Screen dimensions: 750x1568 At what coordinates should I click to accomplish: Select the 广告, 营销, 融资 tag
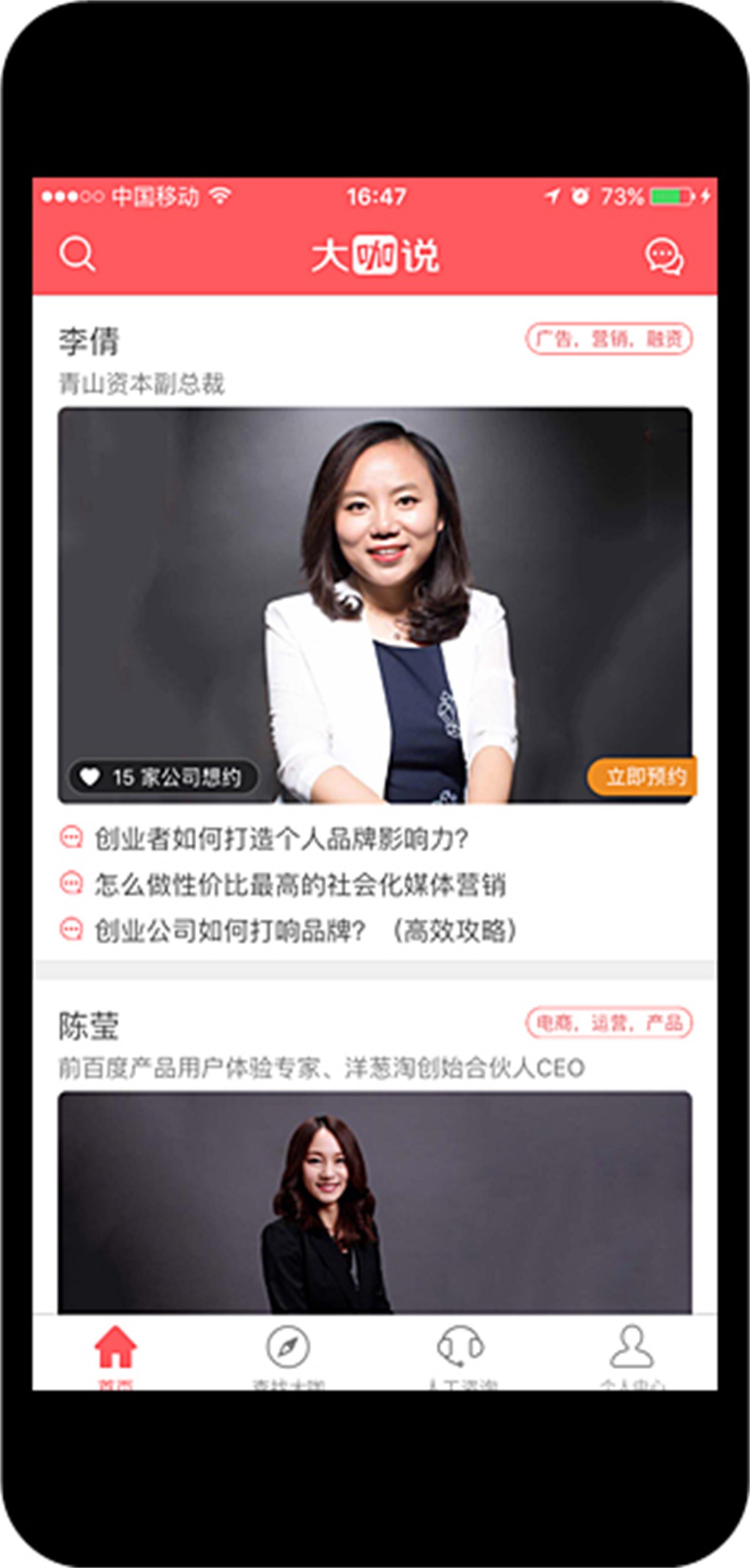(609, 339)
